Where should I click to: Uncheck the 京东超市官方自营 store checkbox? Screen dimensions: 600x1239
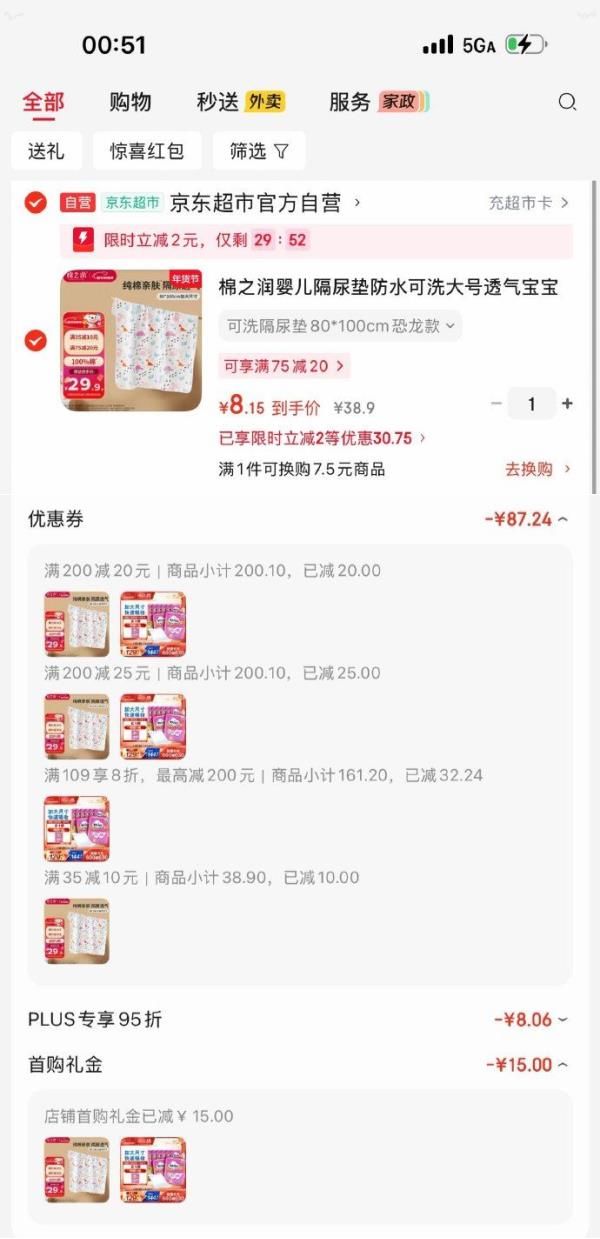(x=35, y=204)
